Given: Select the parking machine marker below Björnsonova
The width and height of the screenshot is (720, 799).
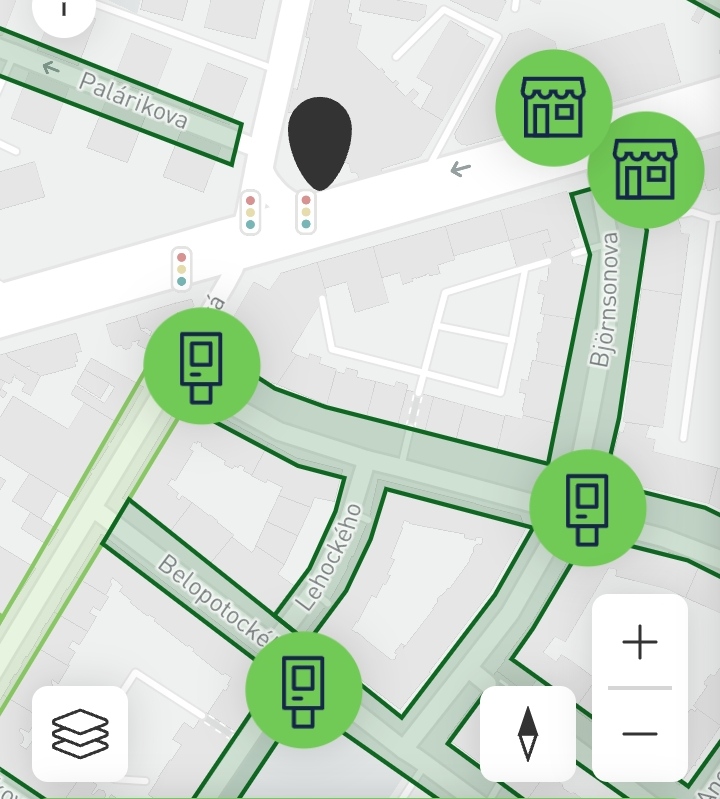Looking at the screenshot, I should [x=587, y=508].
